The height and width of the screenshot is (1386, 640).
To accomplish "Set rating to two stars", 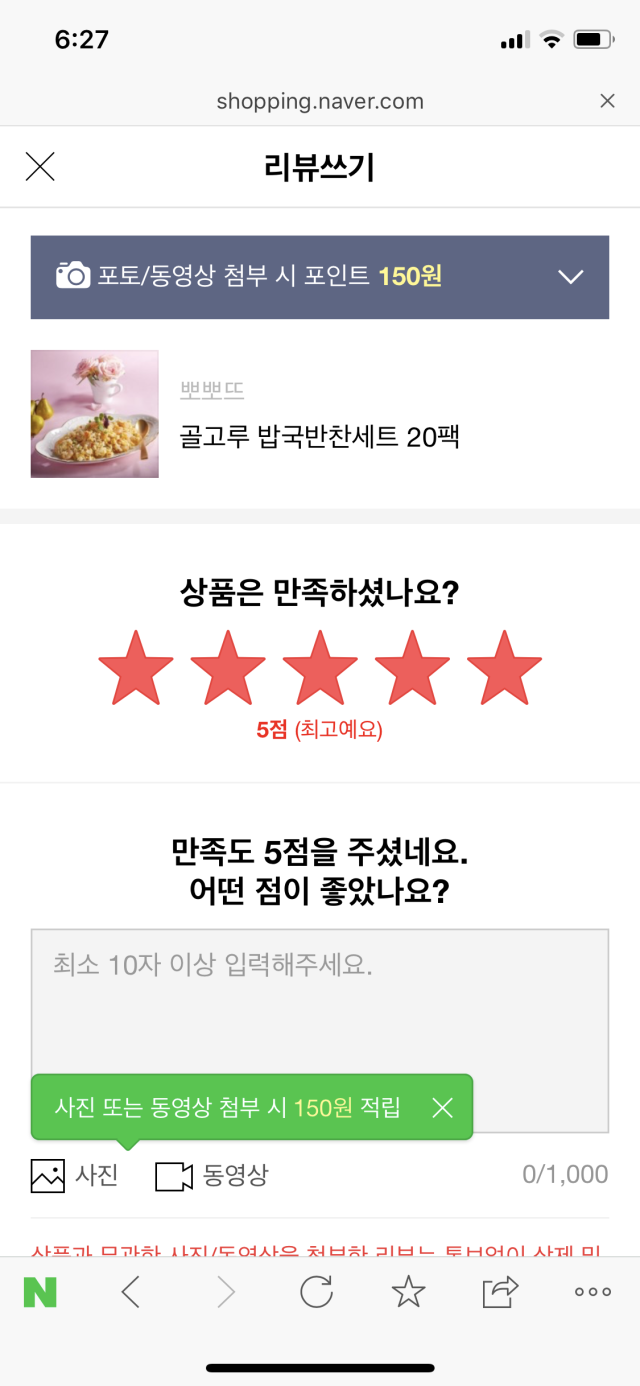I will click(x=228, y=667).
